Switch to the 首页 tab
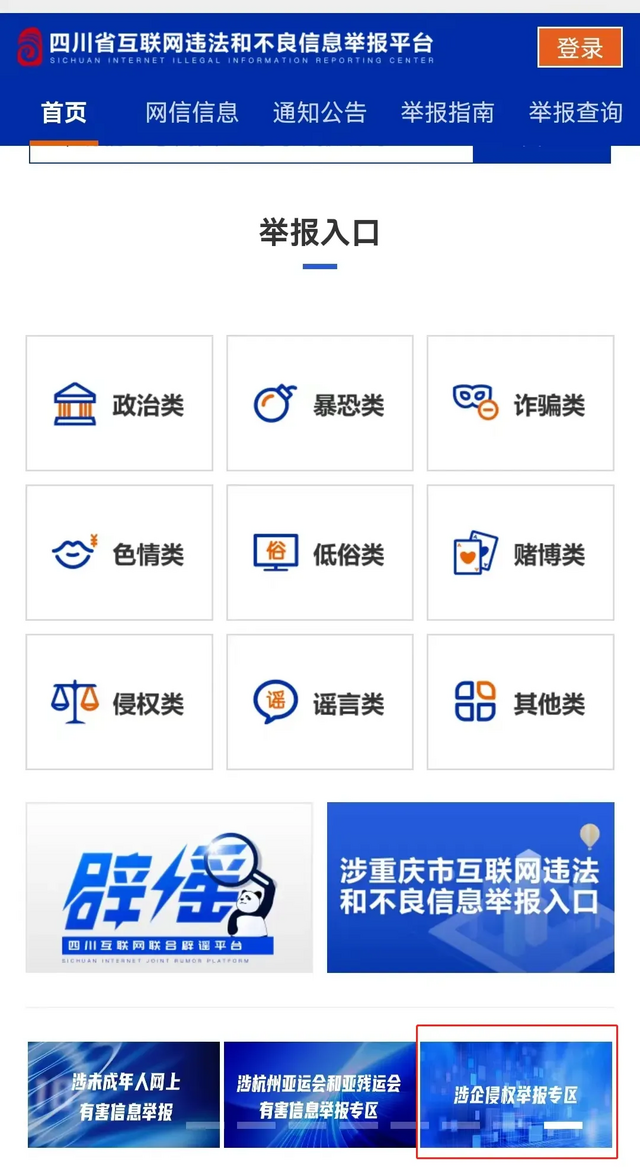 click(x=64, y=112)
